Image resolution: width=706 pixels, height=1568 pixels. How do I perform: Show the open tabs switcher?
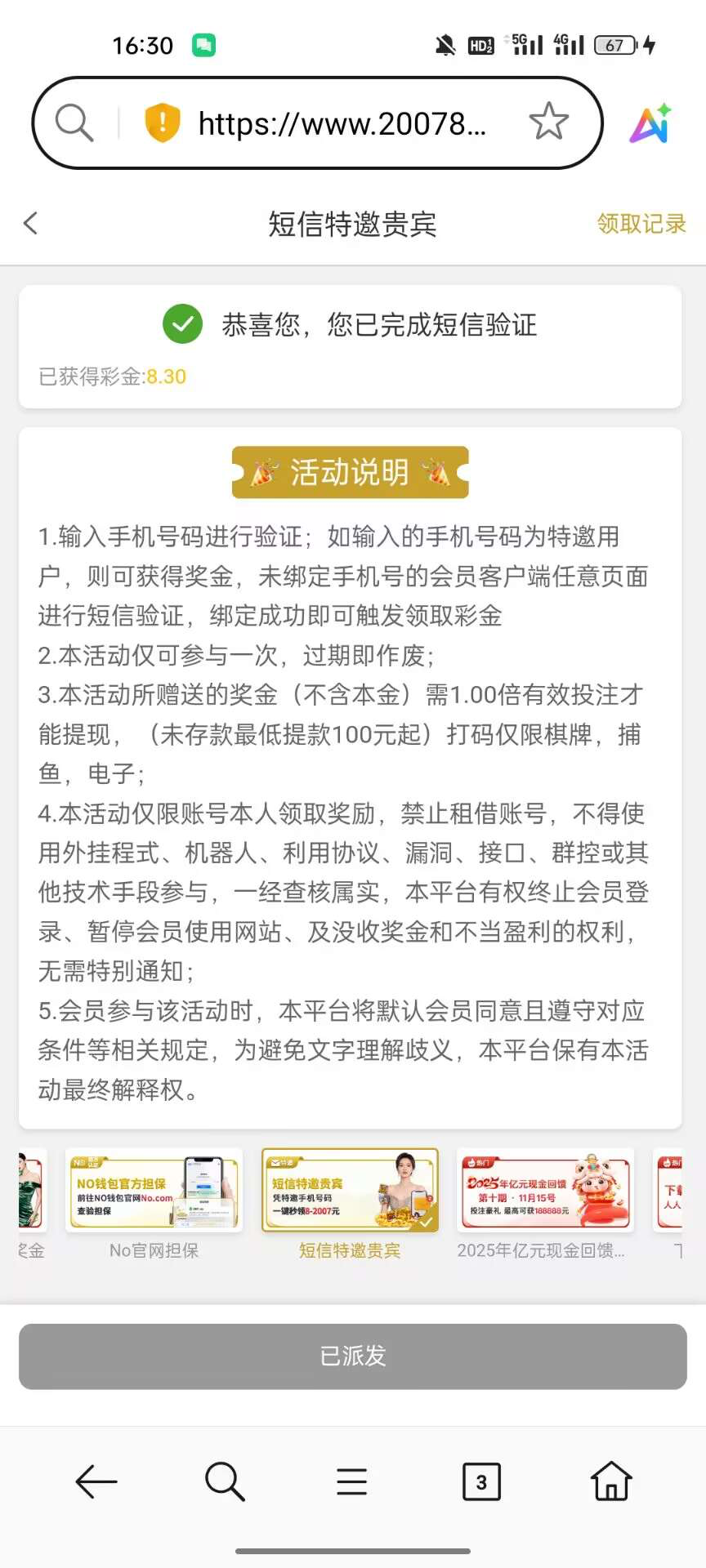coord(481,1481)
